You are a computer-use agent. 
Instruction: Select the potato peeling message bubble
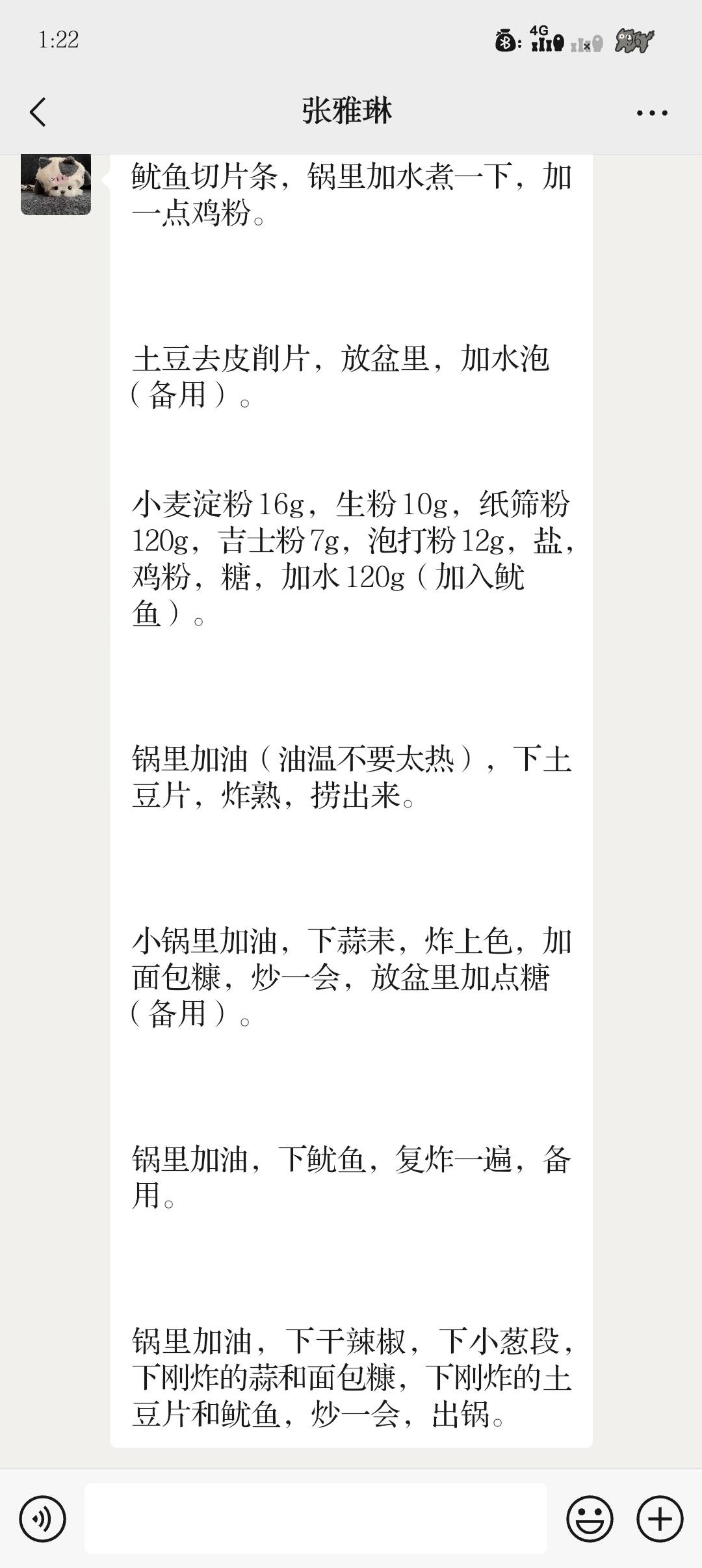(x=344, y=377)
